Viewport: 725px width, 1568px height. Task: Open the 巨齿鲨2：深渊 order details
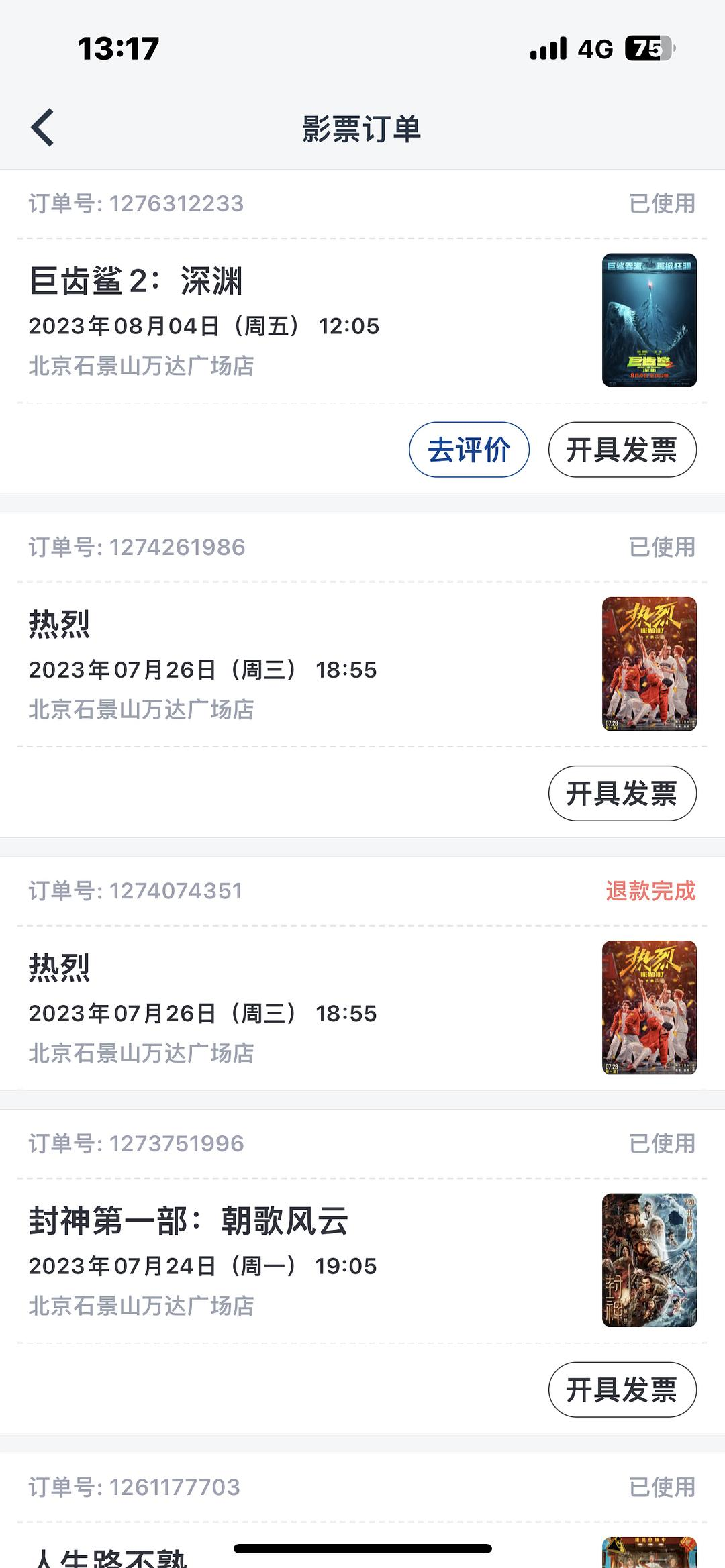[x=269, y=321]
